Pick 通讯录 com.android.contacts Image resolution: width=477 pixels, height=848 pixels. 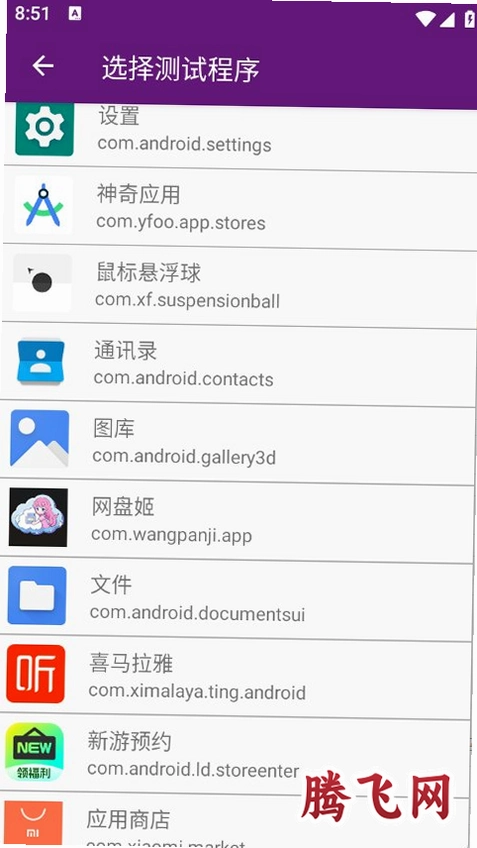[237, 365]
